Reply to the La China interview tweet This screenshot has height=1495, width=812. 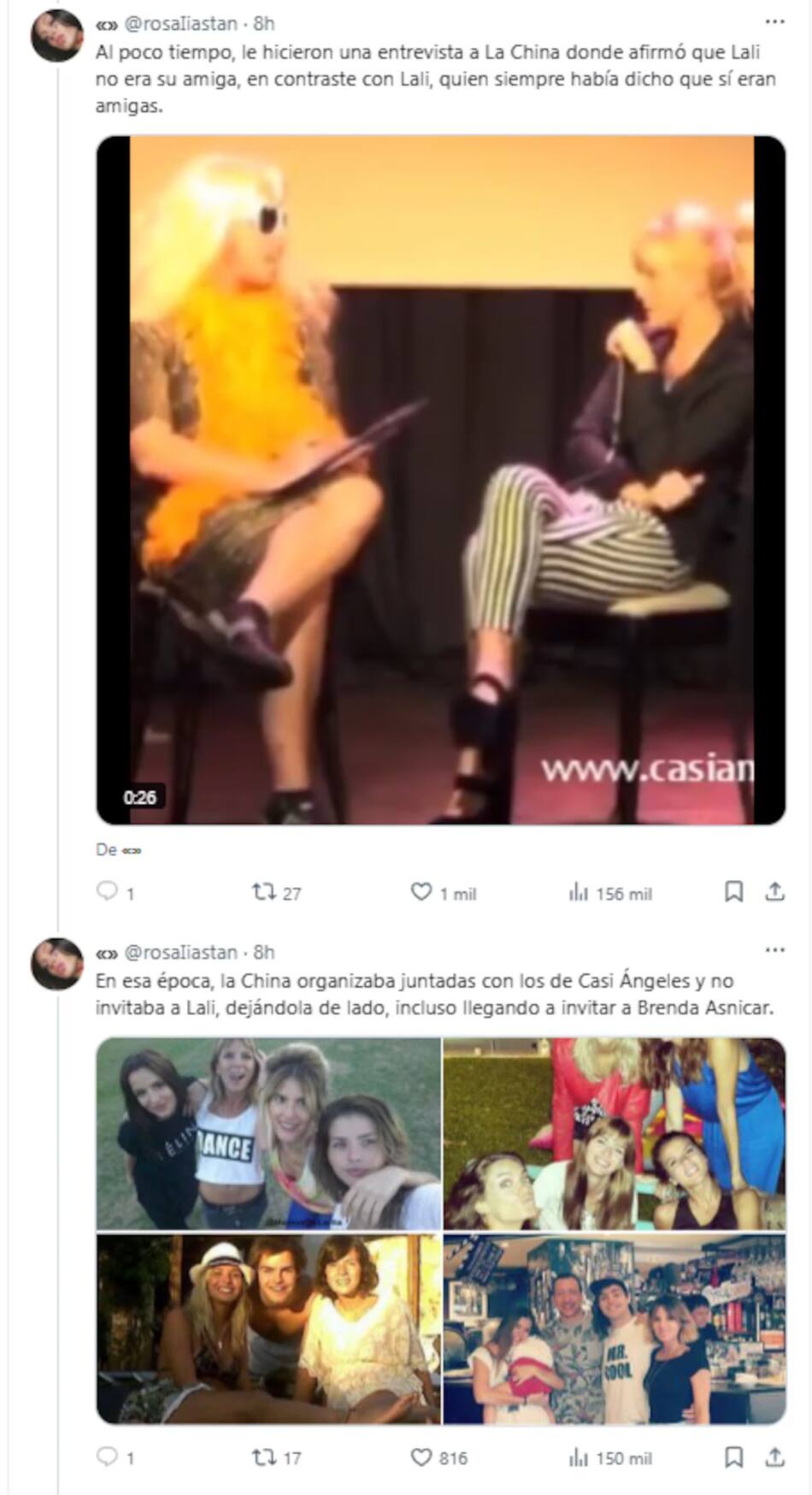click(x=108, y=892)
